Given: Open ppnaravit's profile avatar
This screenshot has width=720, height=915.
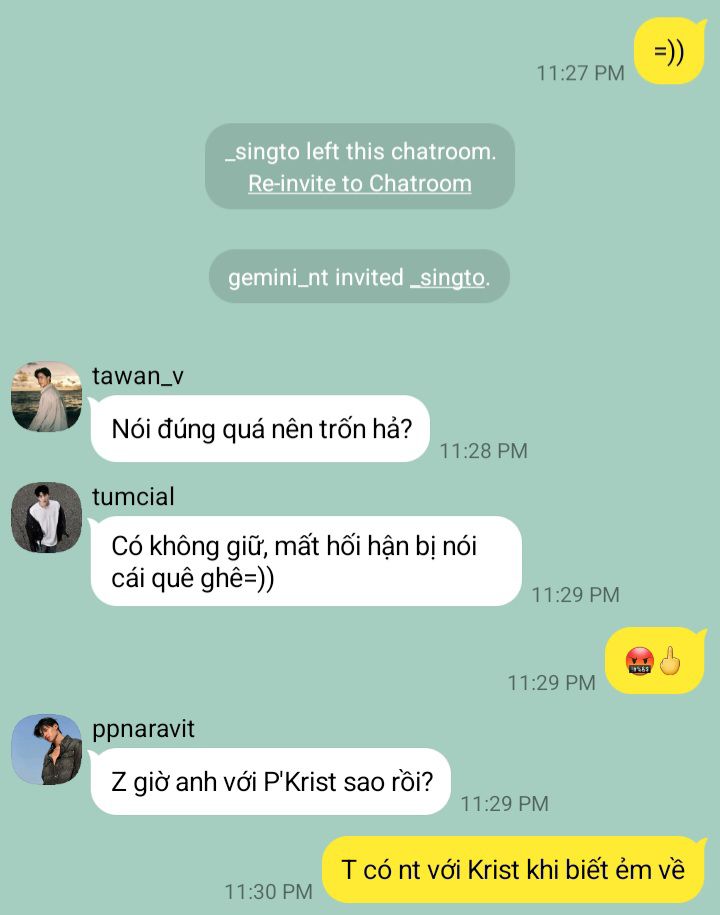Looking at the screenshot, I should pyautogui.click(x=46, y=749).
